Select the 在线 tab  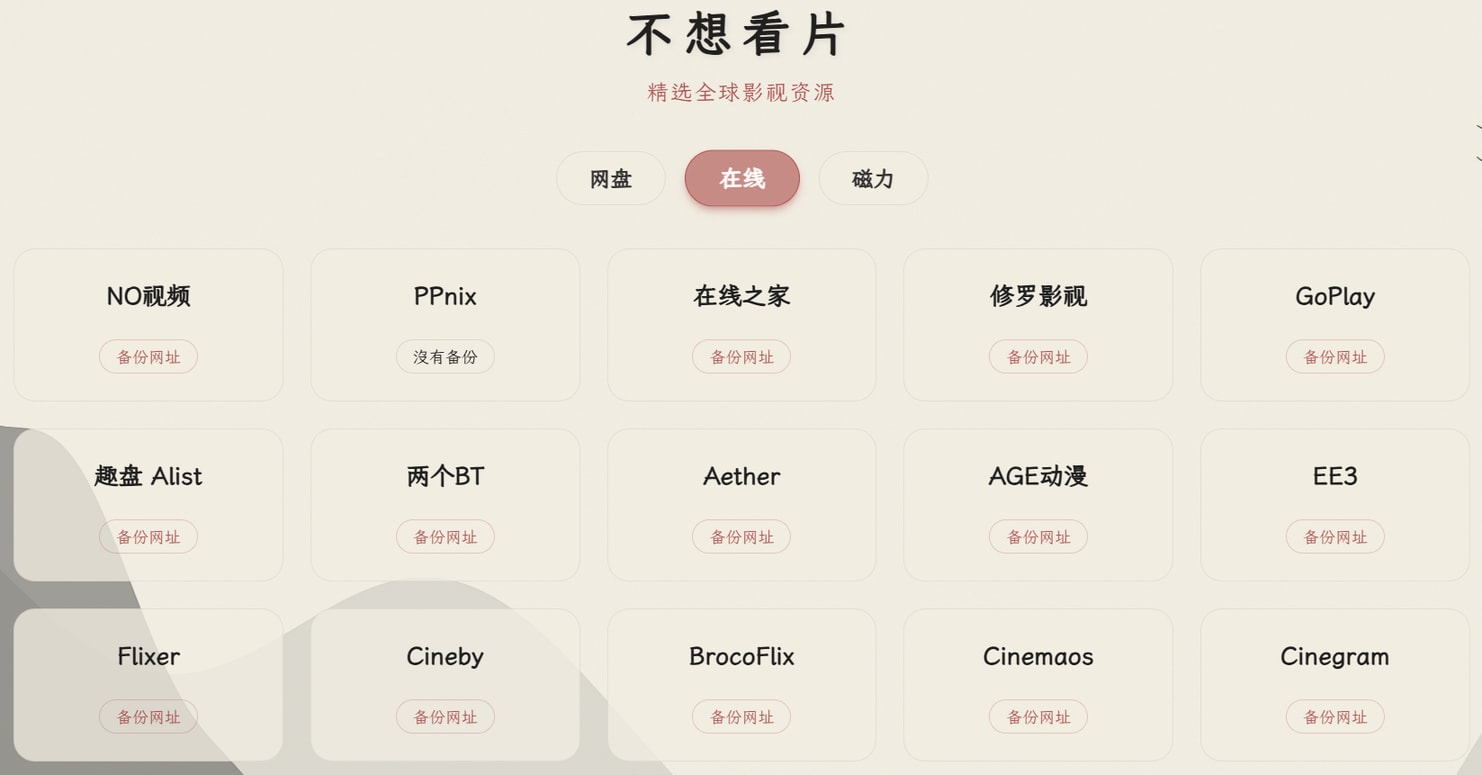coord(742,179)
